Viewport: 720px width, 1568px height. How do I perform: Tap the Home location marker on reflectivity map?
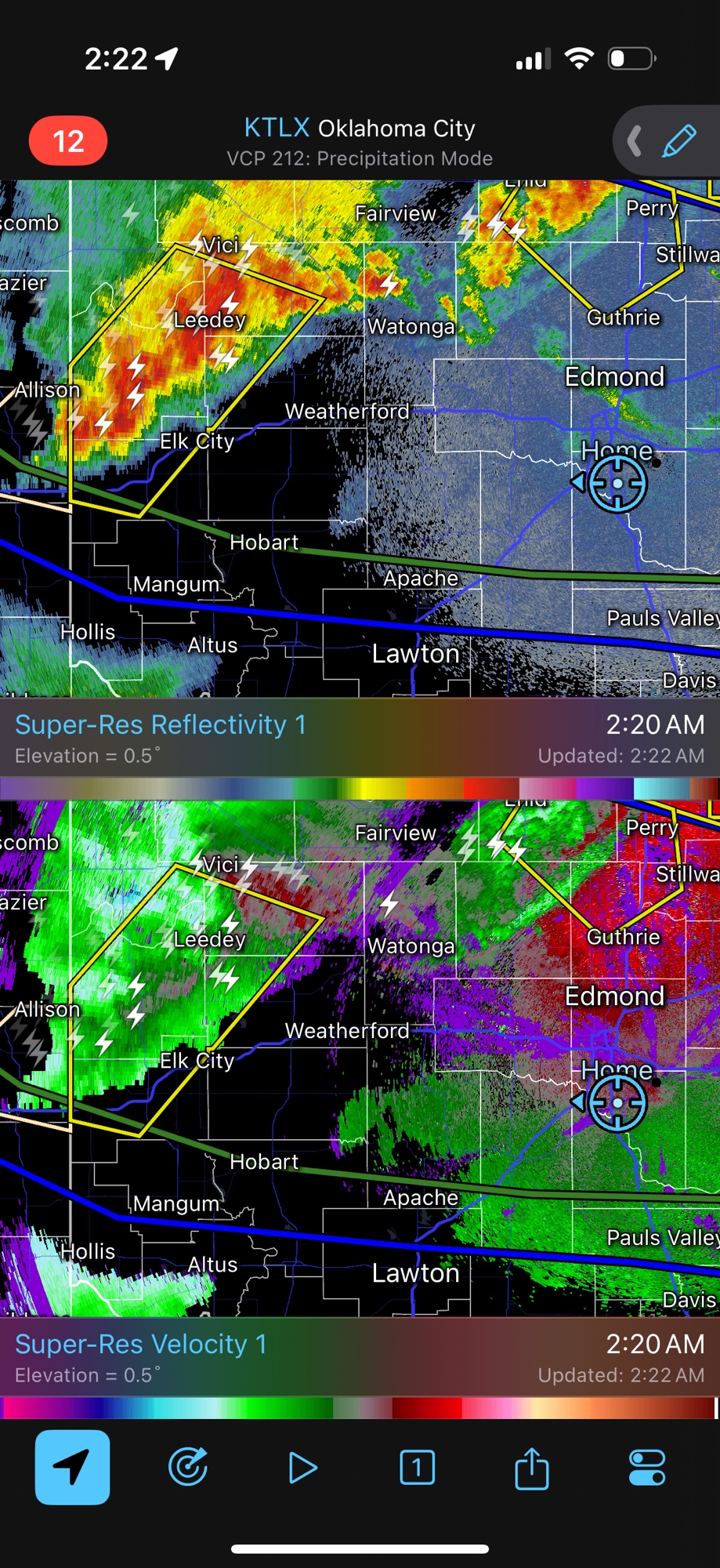(x=617, y=483)
